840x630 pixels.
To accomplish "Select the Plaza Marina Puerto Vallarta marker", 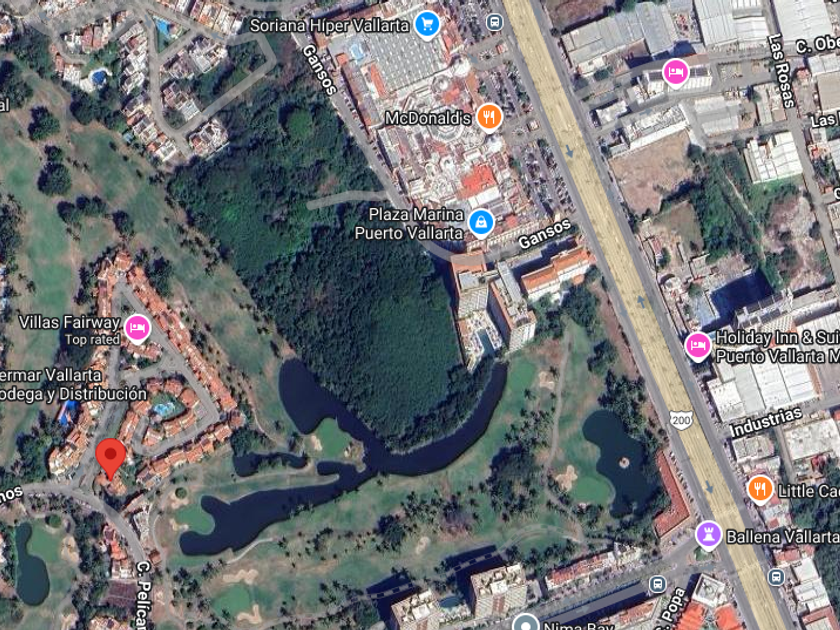I will click(x=481, y=222).
